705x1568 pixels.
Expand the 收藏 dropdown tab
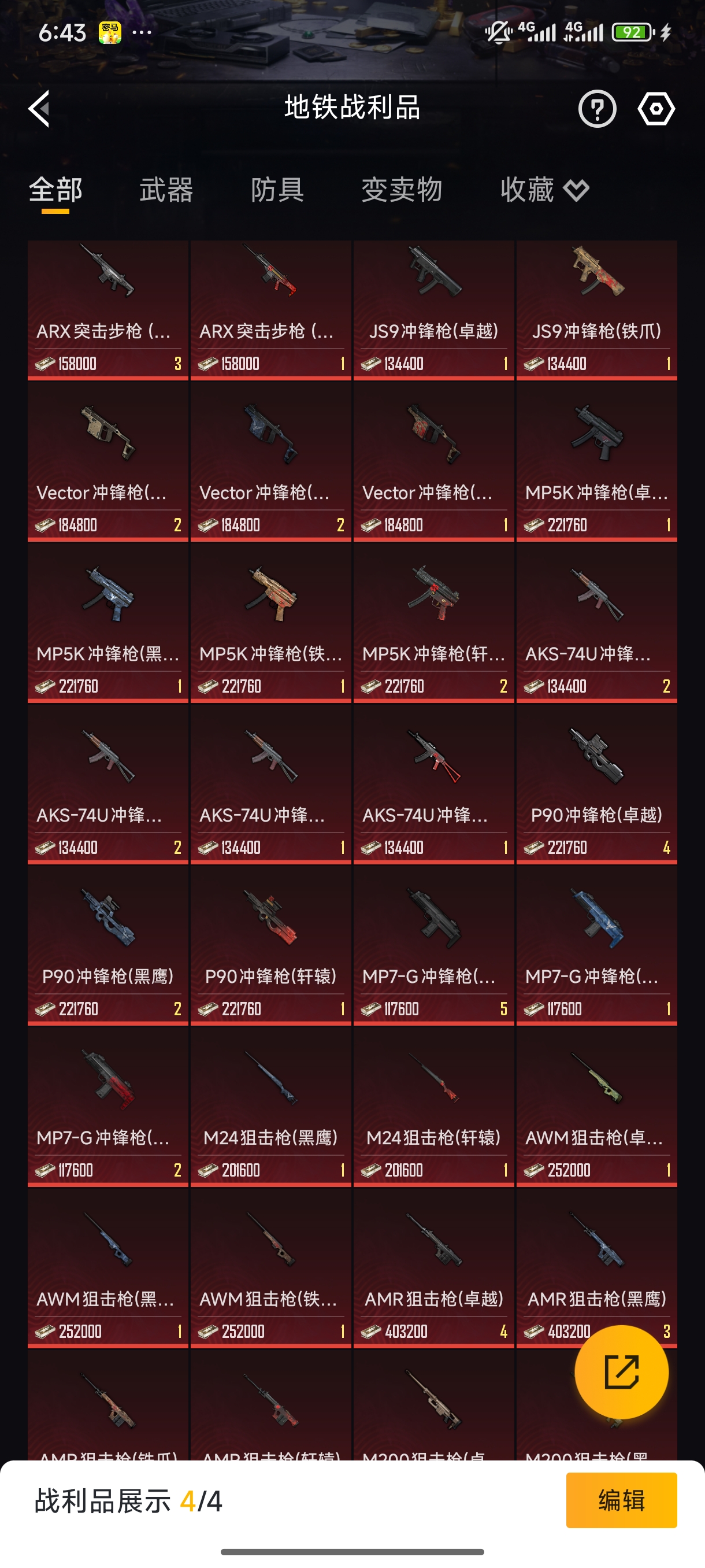[x=544, y=190]
